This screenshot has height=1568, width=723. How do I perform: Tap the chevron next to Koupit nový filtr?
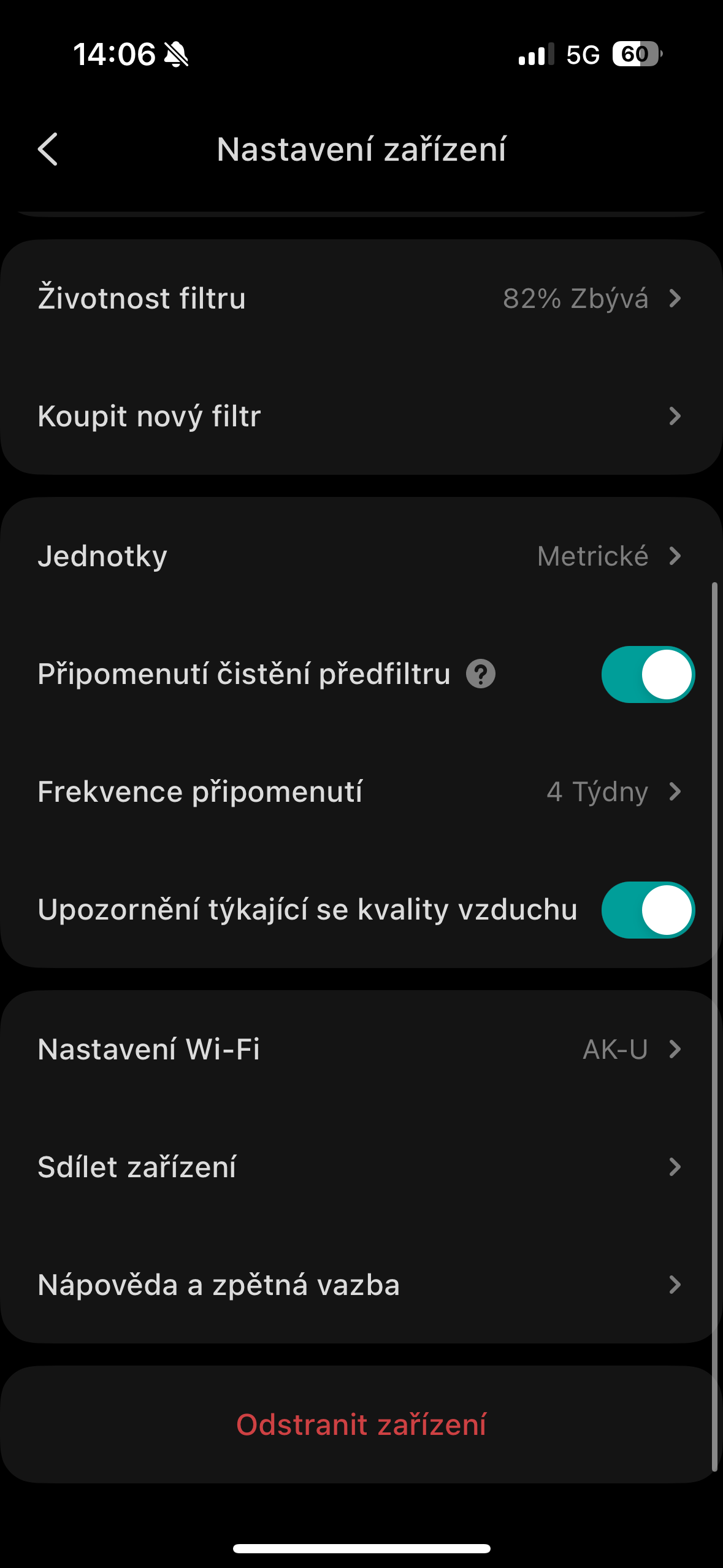pos(675,417)
